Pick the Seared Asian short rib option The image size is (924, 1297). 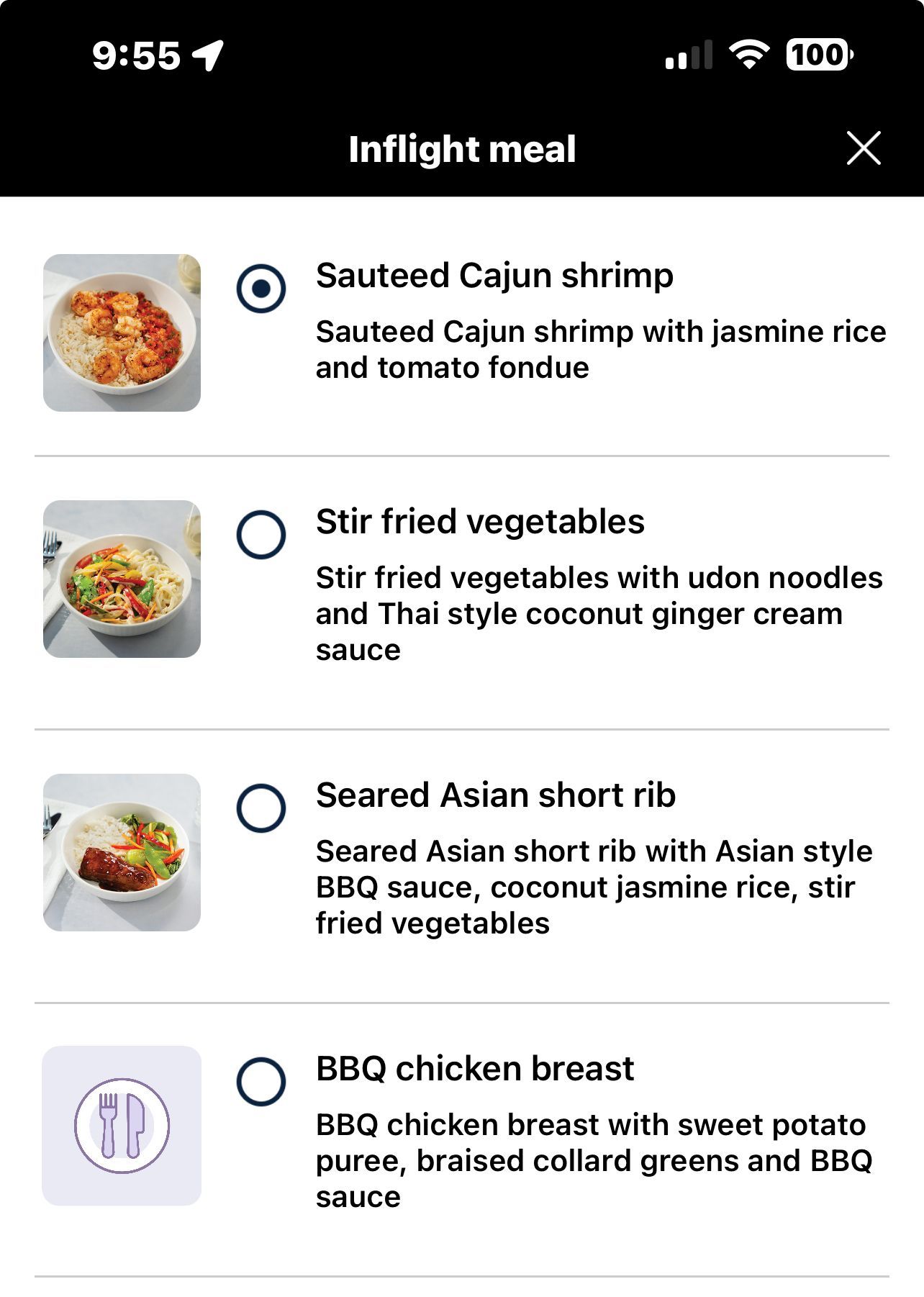261,808
